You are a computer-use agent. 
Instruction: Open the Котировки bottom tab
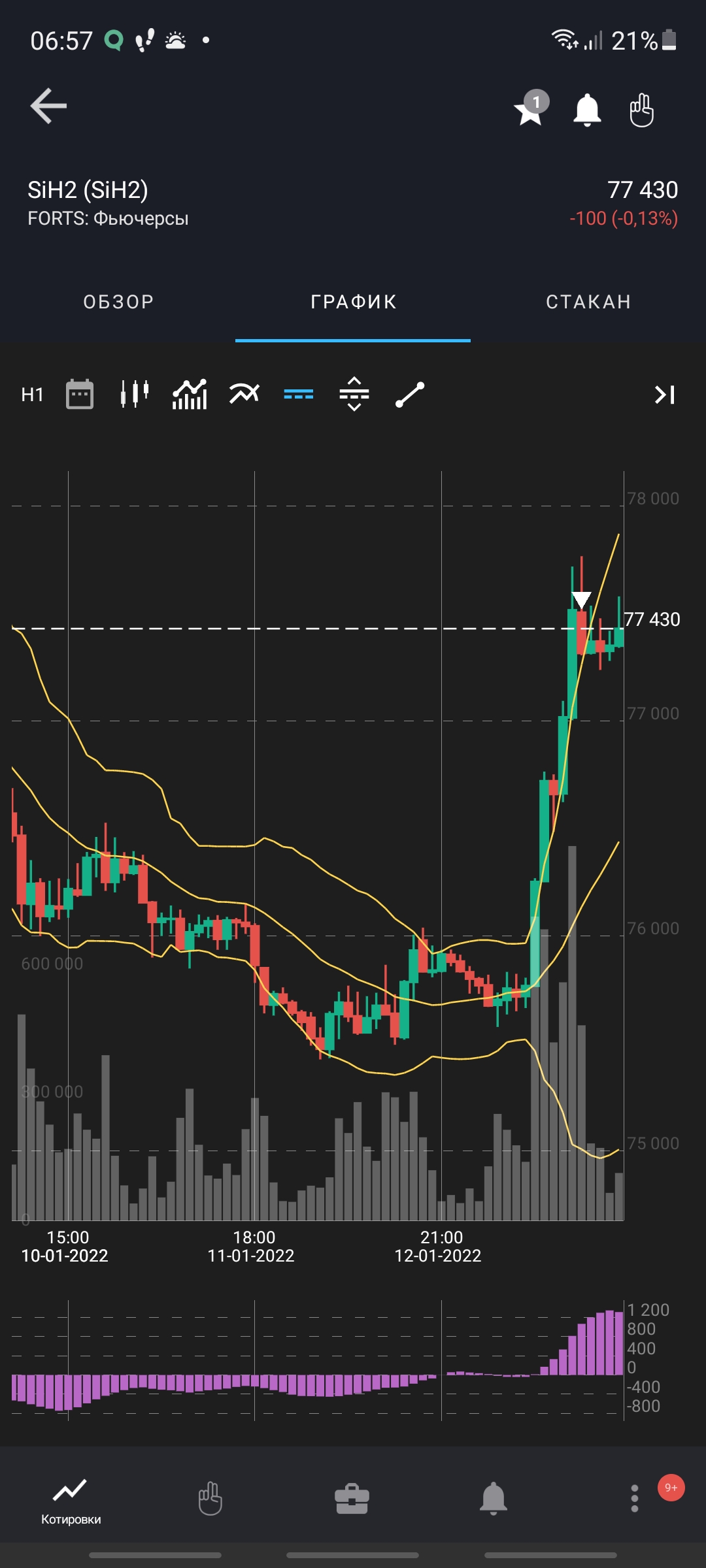pos(71,1500)
